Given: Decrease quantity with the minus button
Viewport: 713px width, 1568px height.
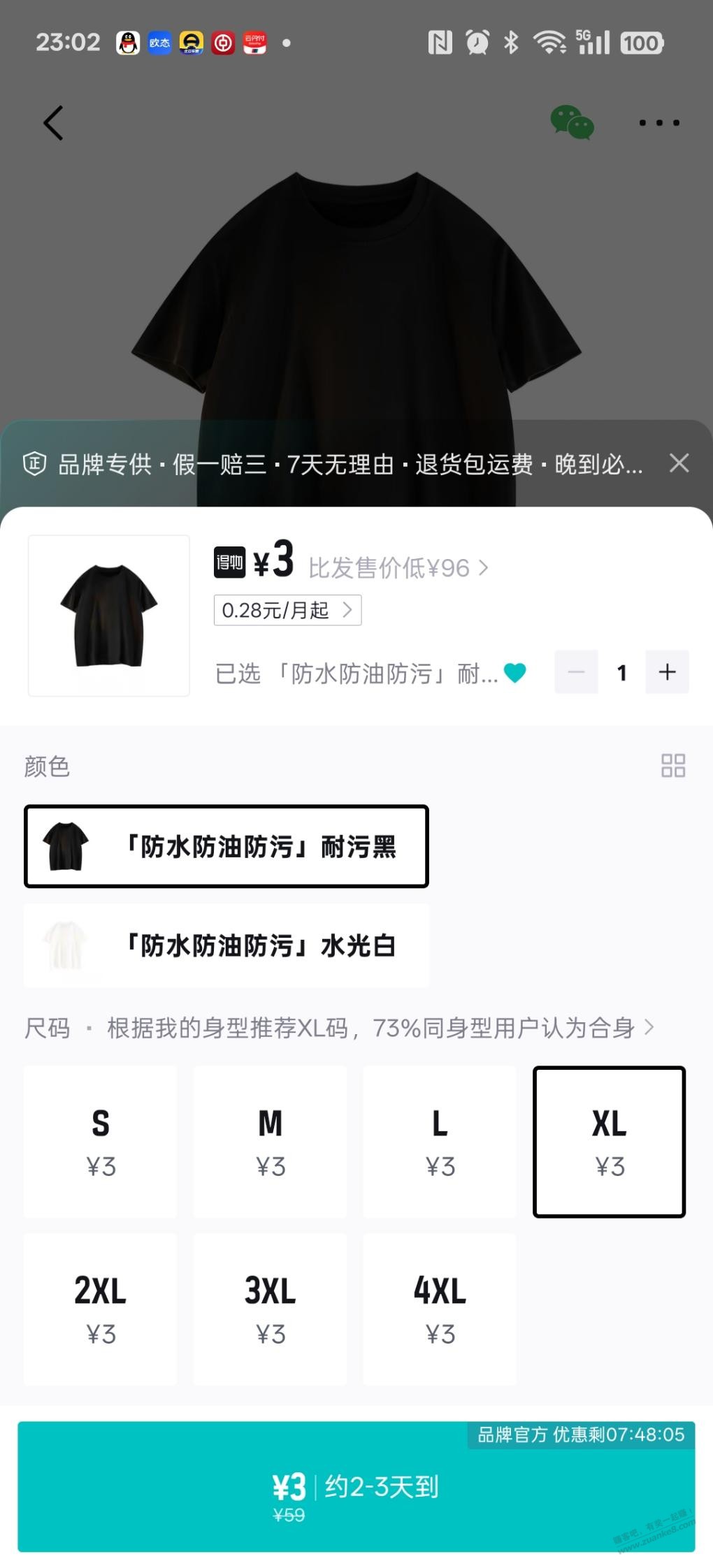Looking at the screenshot, I should tap(575, 672).
